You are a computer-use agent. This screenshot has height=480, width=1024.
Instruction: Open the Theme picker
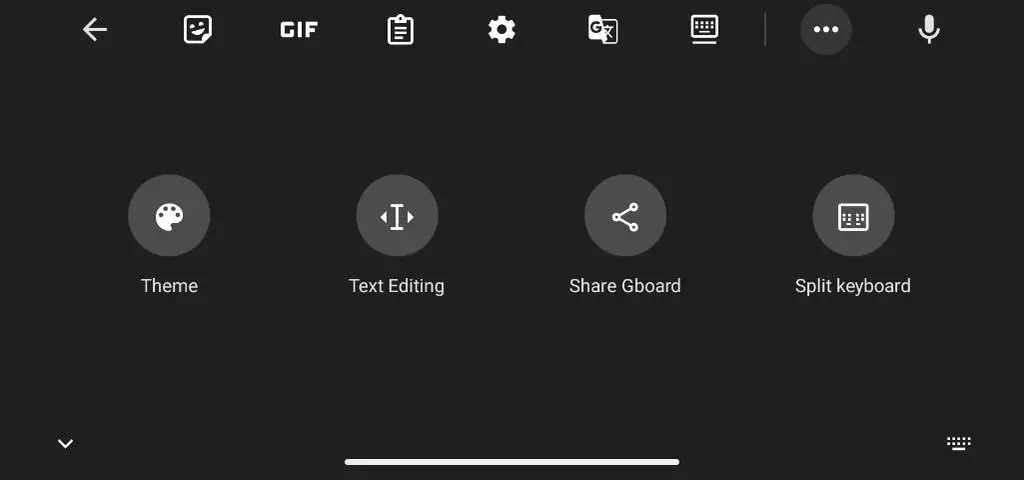[169, 216]
